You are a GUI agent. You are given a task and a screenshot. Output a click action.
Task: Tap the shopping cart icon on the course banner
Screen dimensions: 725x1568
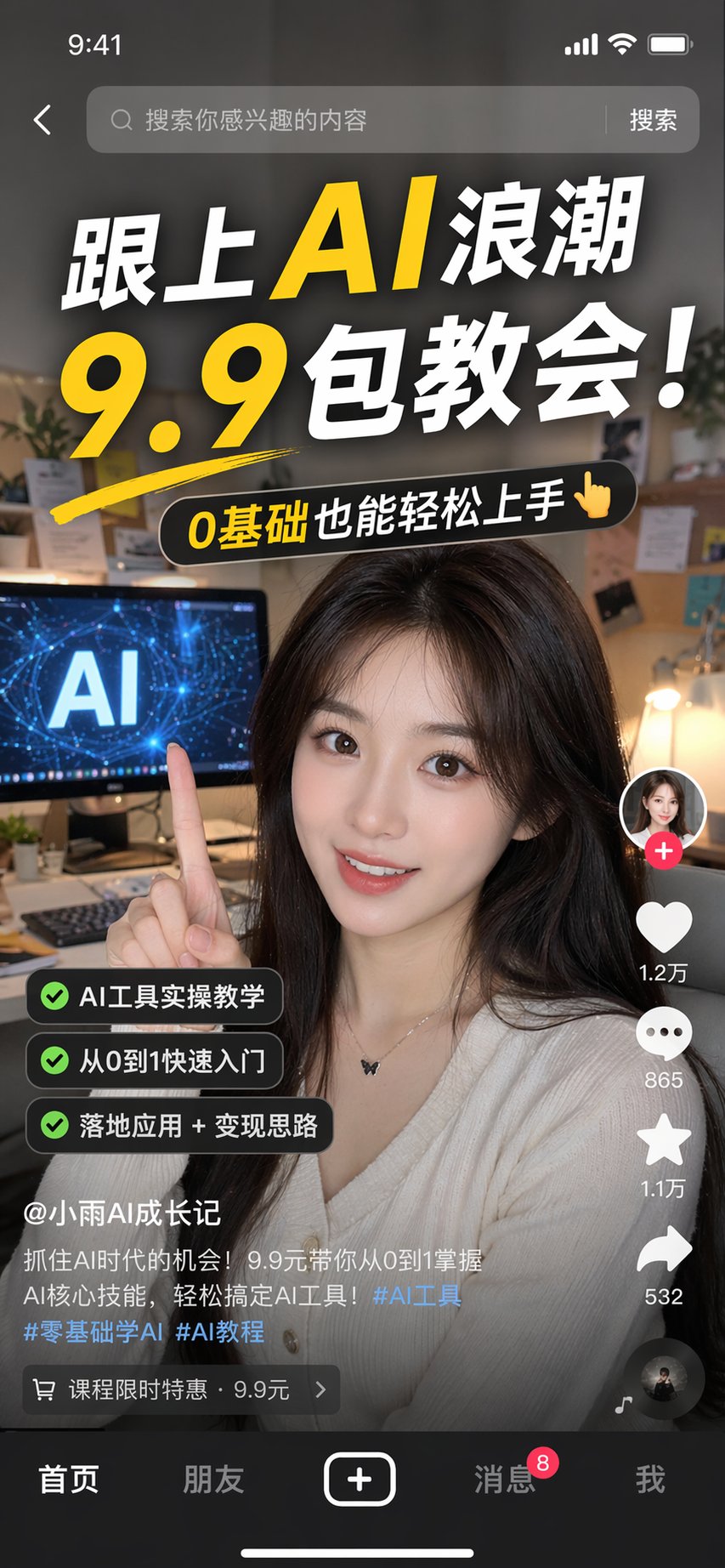pos(48,1389)
